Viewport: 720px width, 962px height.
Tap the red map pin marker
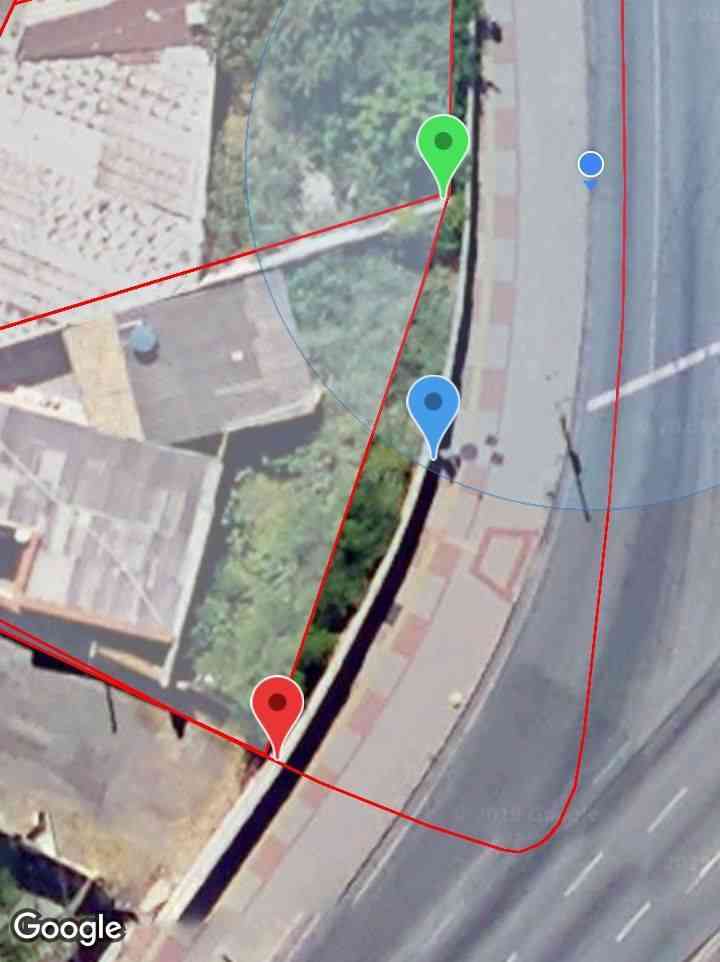click(x=277, y=707)
